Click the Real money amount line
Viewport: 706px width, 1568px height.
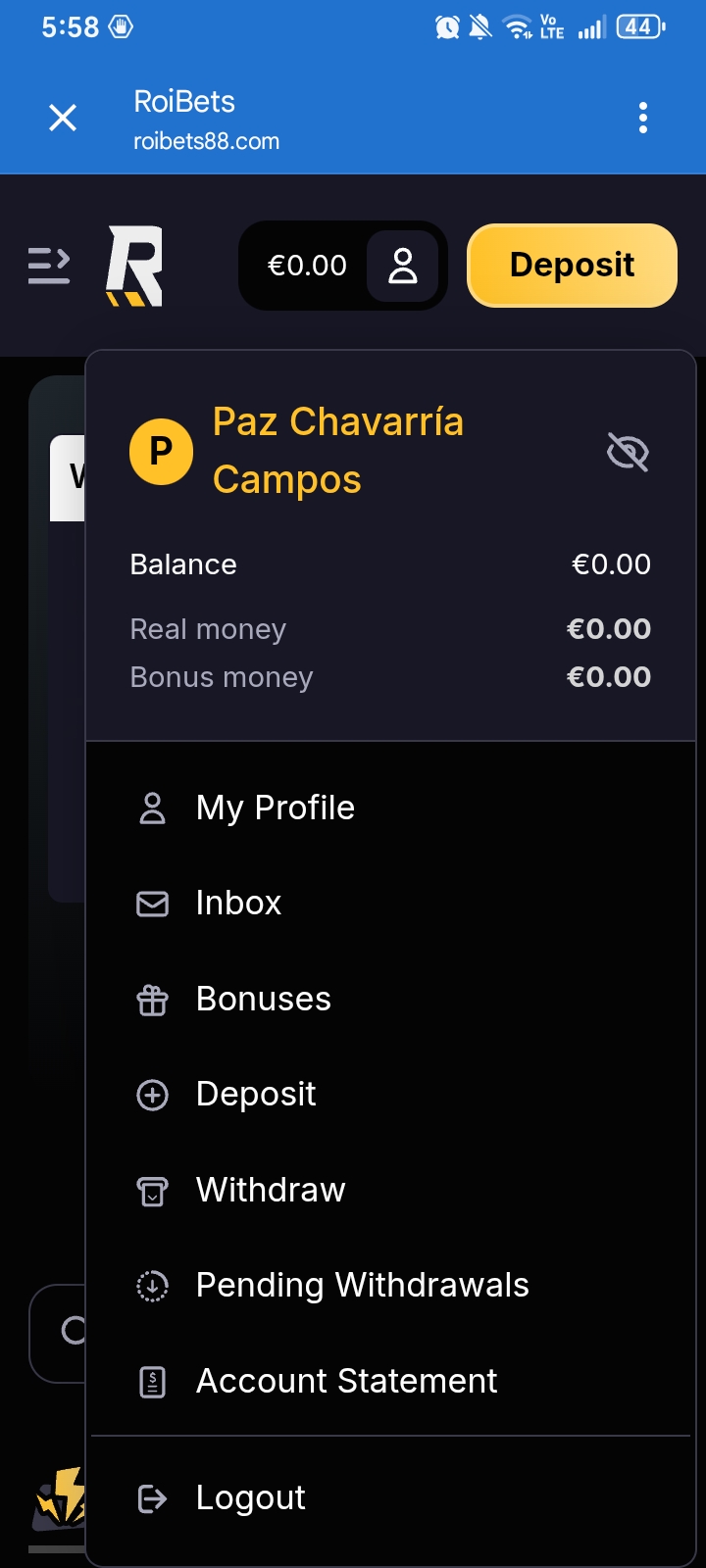coord(208,628)
